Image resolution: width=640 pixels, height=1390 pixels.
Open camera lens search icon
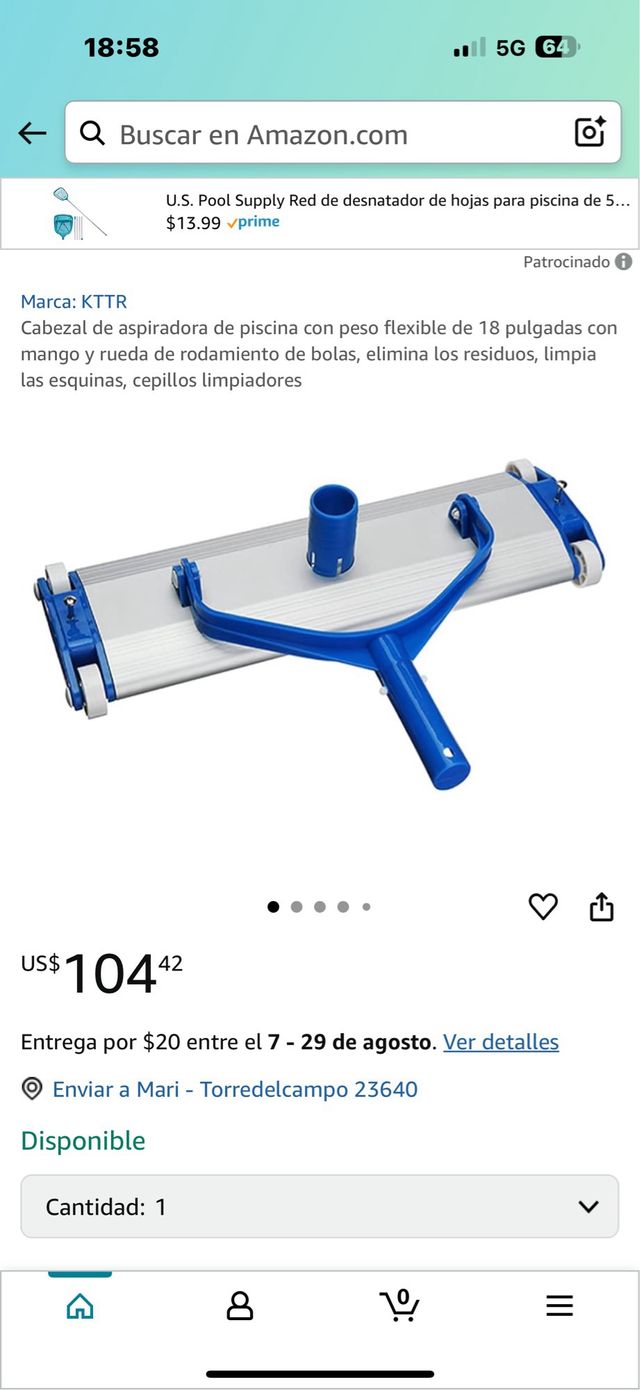click(x=589, y=132)
